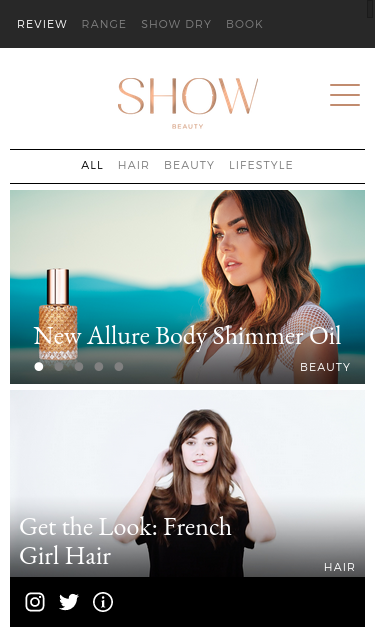Filter articles by Hair
The width and height of the screenshot is (375, 627).
tap(134, 165)
